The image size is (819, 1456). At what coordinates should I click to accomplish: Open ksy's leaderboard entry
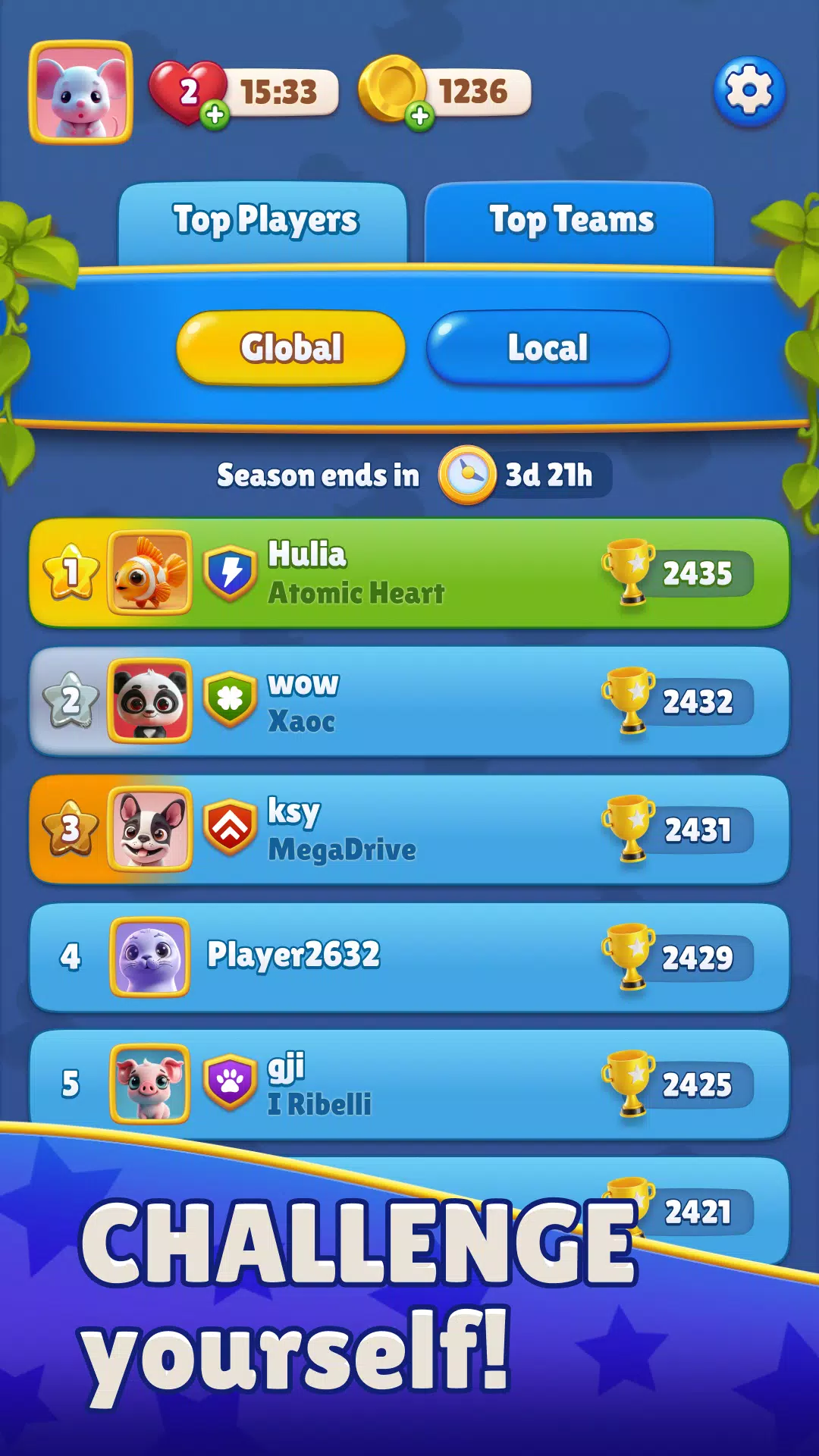(x=409, y=830)
